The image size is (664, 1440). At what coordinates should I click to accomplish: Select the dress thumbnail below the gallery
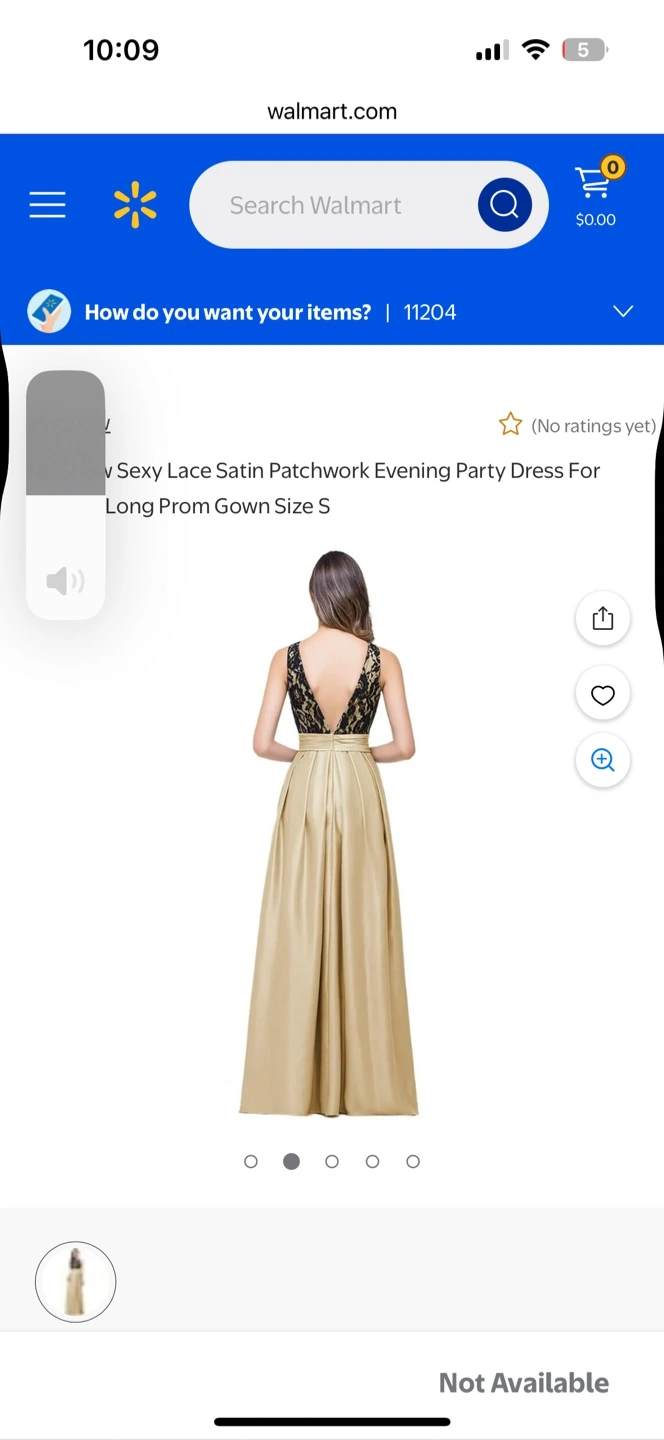(76, 1282)
